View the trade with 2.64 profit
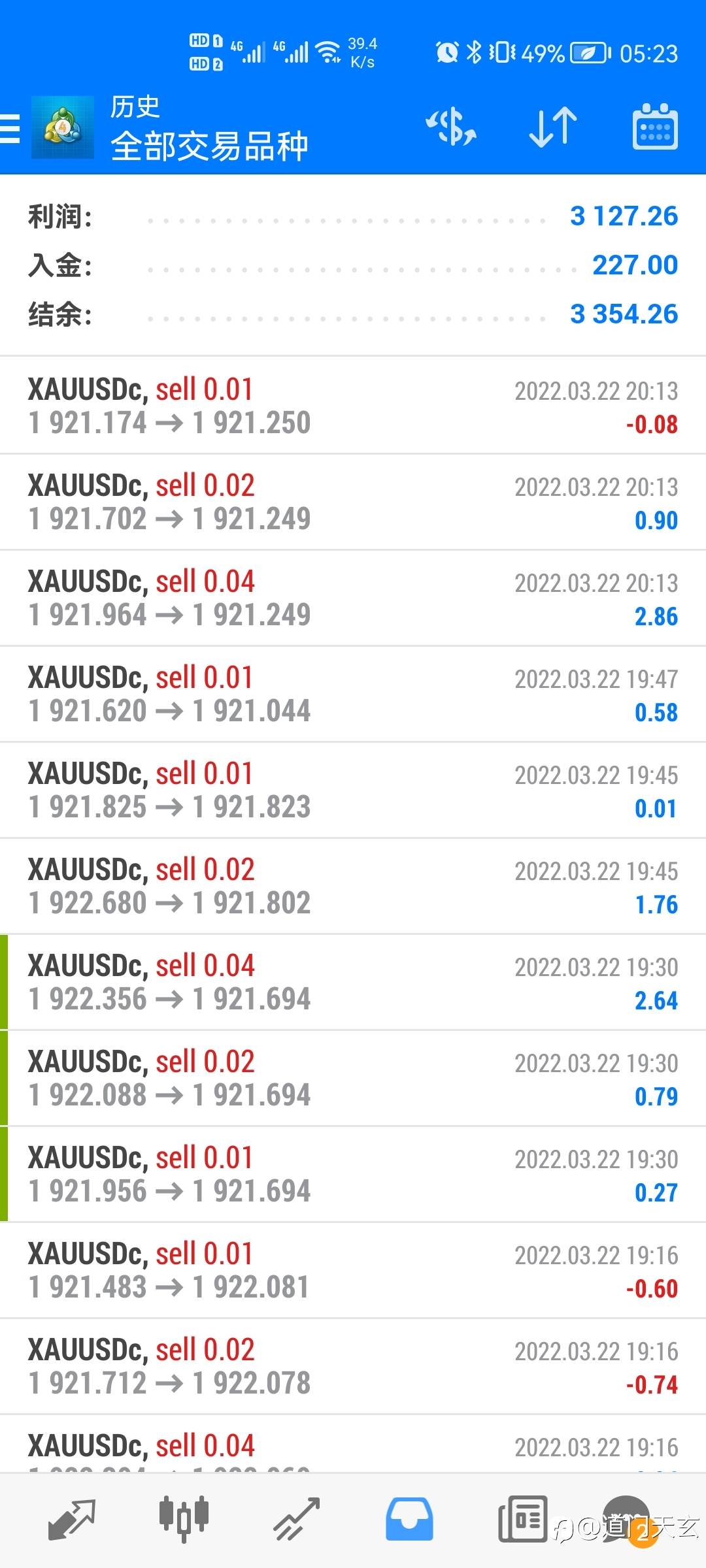706x1568 pixels. point(353,982)
